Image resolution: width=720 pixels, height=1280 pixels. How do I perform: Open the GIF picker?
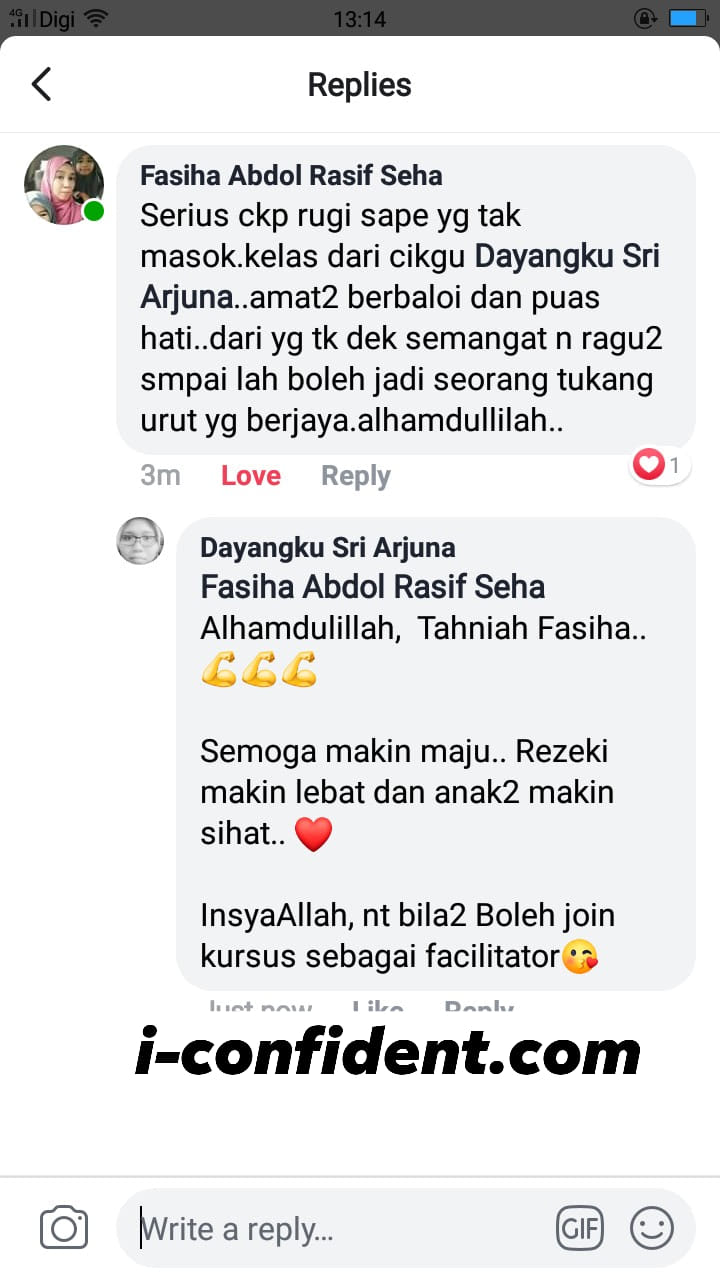(x=580, y=1229)
